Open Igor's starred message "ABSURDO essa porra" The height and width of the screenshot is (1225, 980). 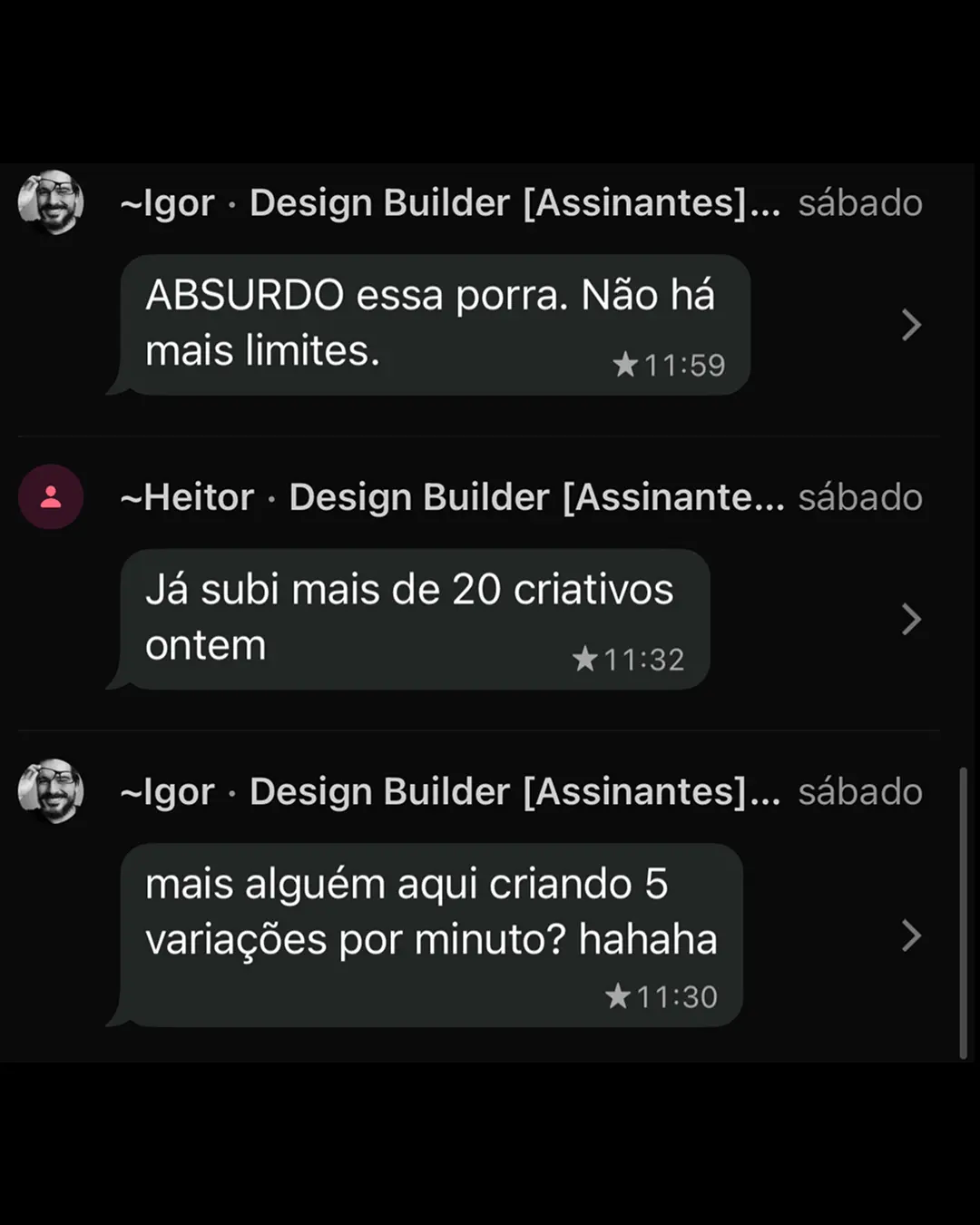point(911,325)
